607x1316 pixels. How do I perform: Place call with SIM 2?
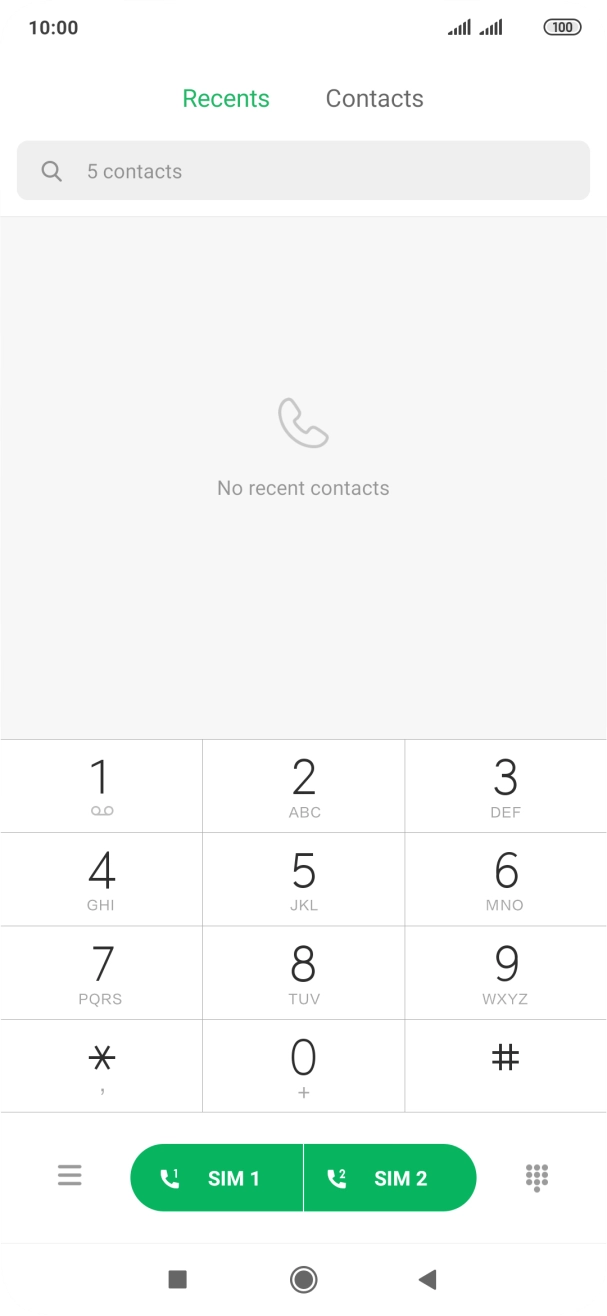pyautogui.click(x=390, y=1178)
